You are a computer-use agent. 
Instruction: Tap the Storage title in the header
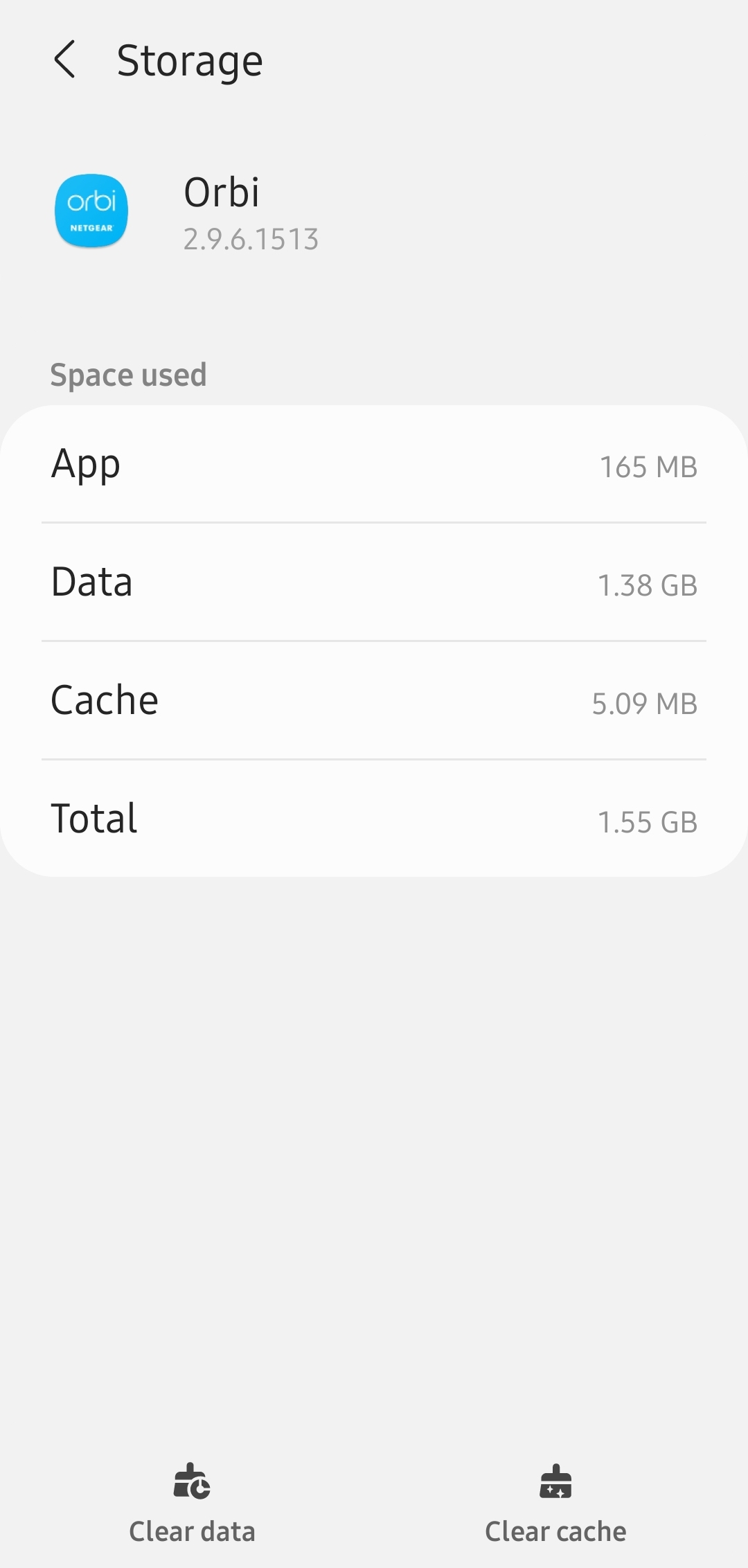190,60
